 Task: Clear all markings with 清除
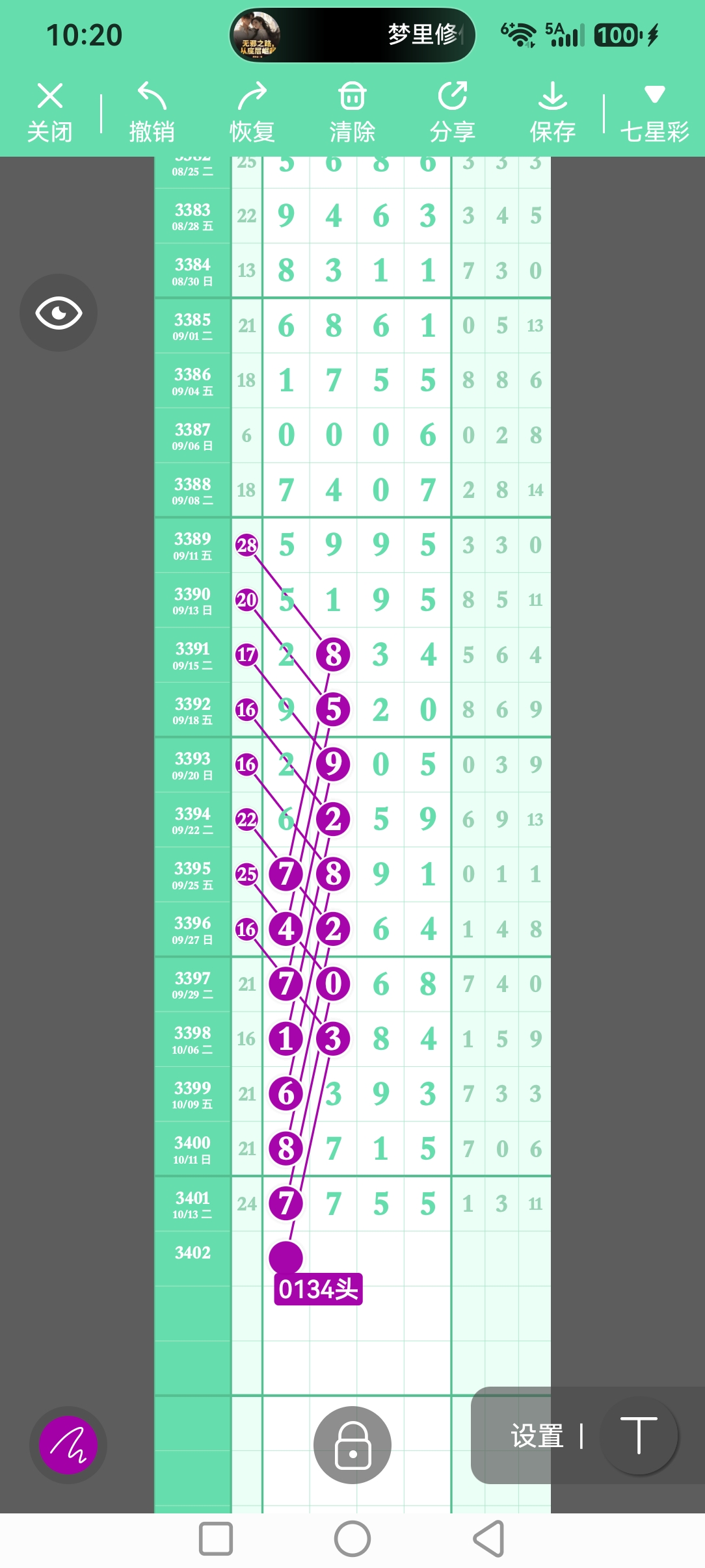tap(352, 112)
